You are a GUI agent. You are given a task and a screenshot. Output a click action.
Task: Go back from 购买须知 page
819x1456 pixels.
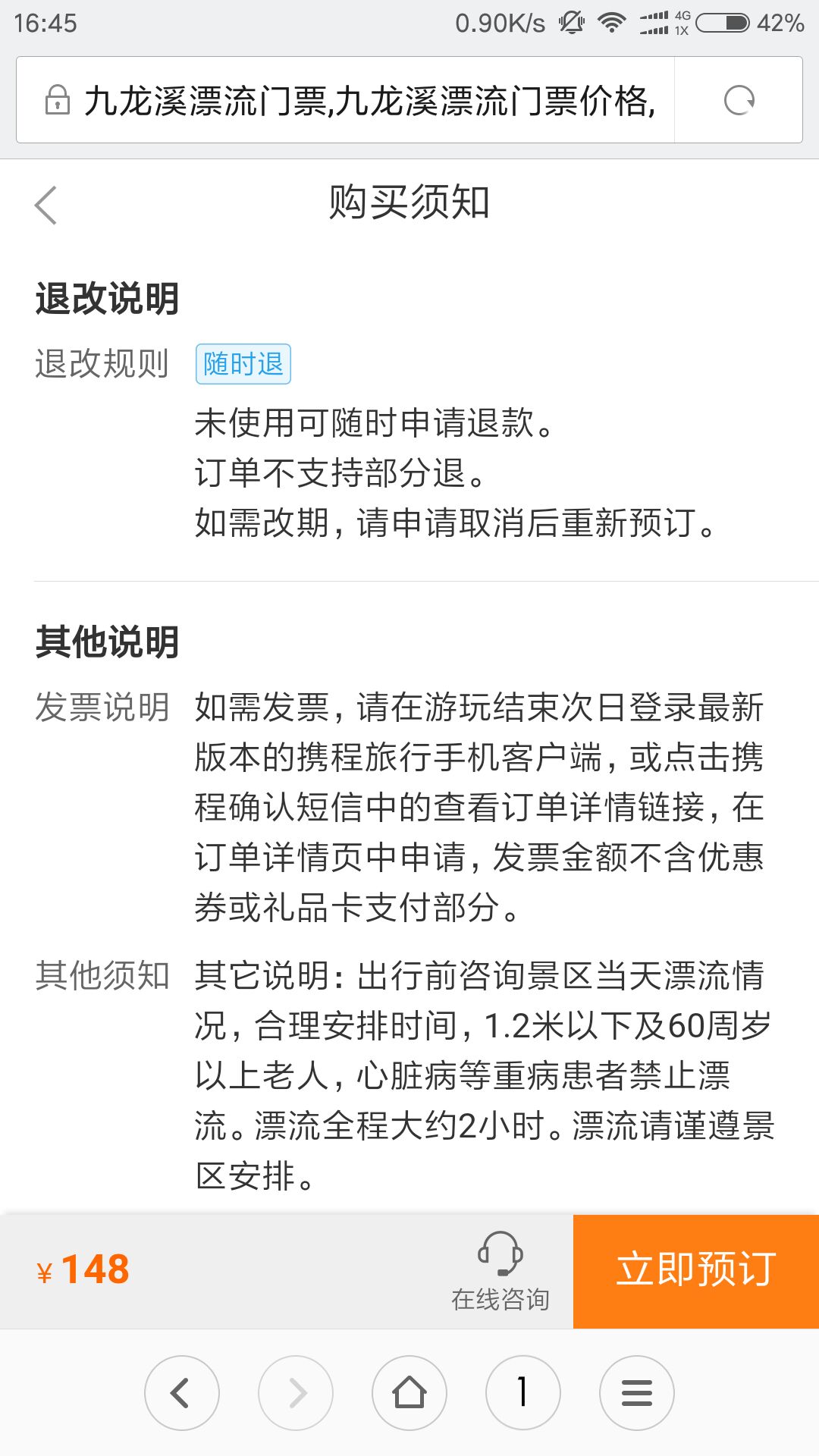point(46,205)
